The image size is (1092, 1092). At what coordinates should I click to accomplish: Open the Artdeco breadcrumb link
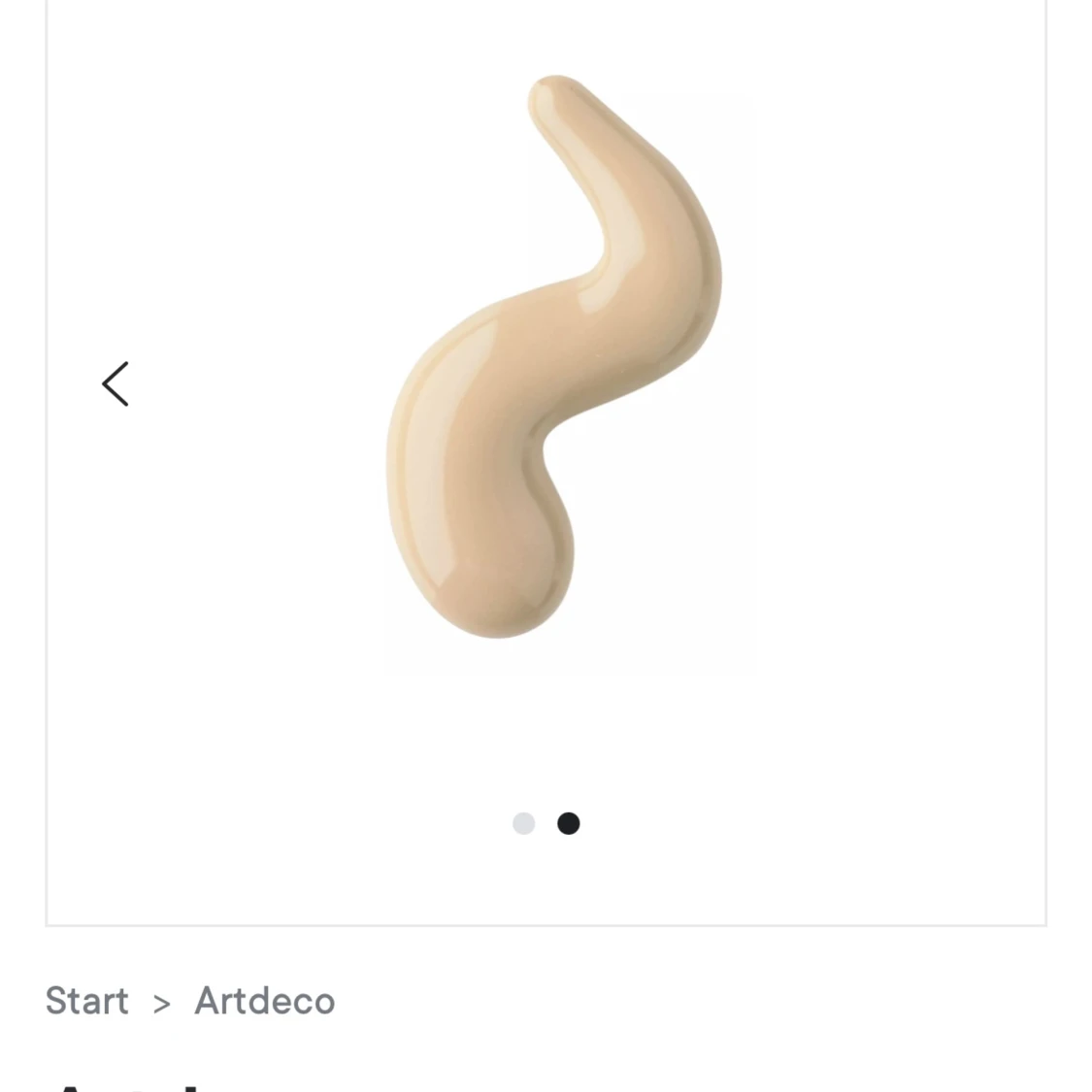pyautogui.click(x=264, y=1001)
